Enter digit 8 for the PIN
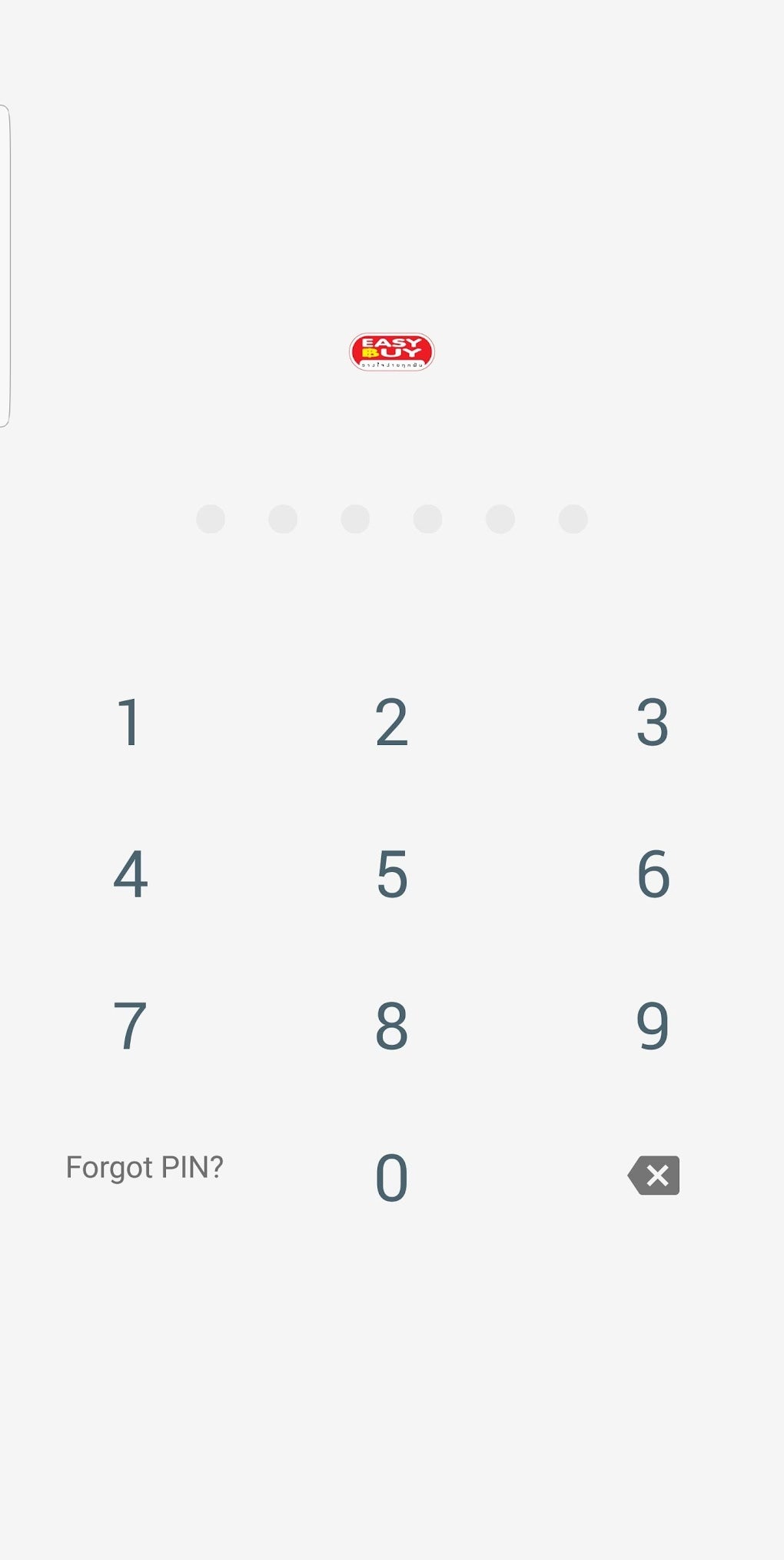Screen dimensions: 784x1560 [391, 1025]
